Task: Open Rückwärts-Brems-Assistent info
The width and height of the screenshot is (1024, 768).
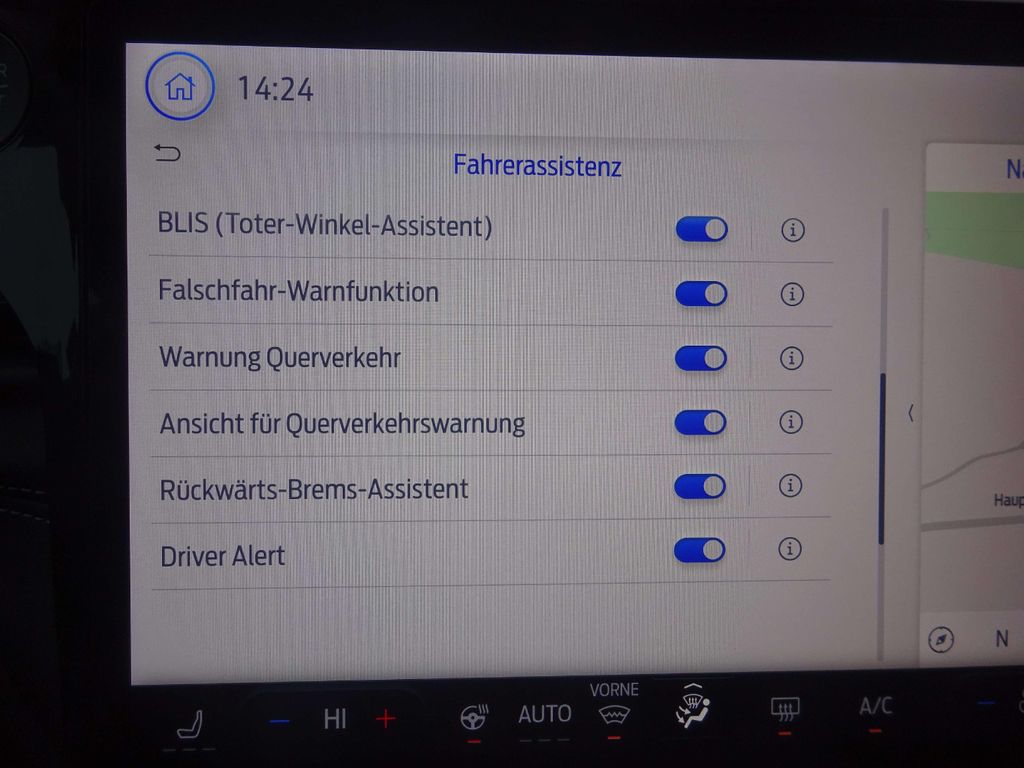Action: click(790, 486)
